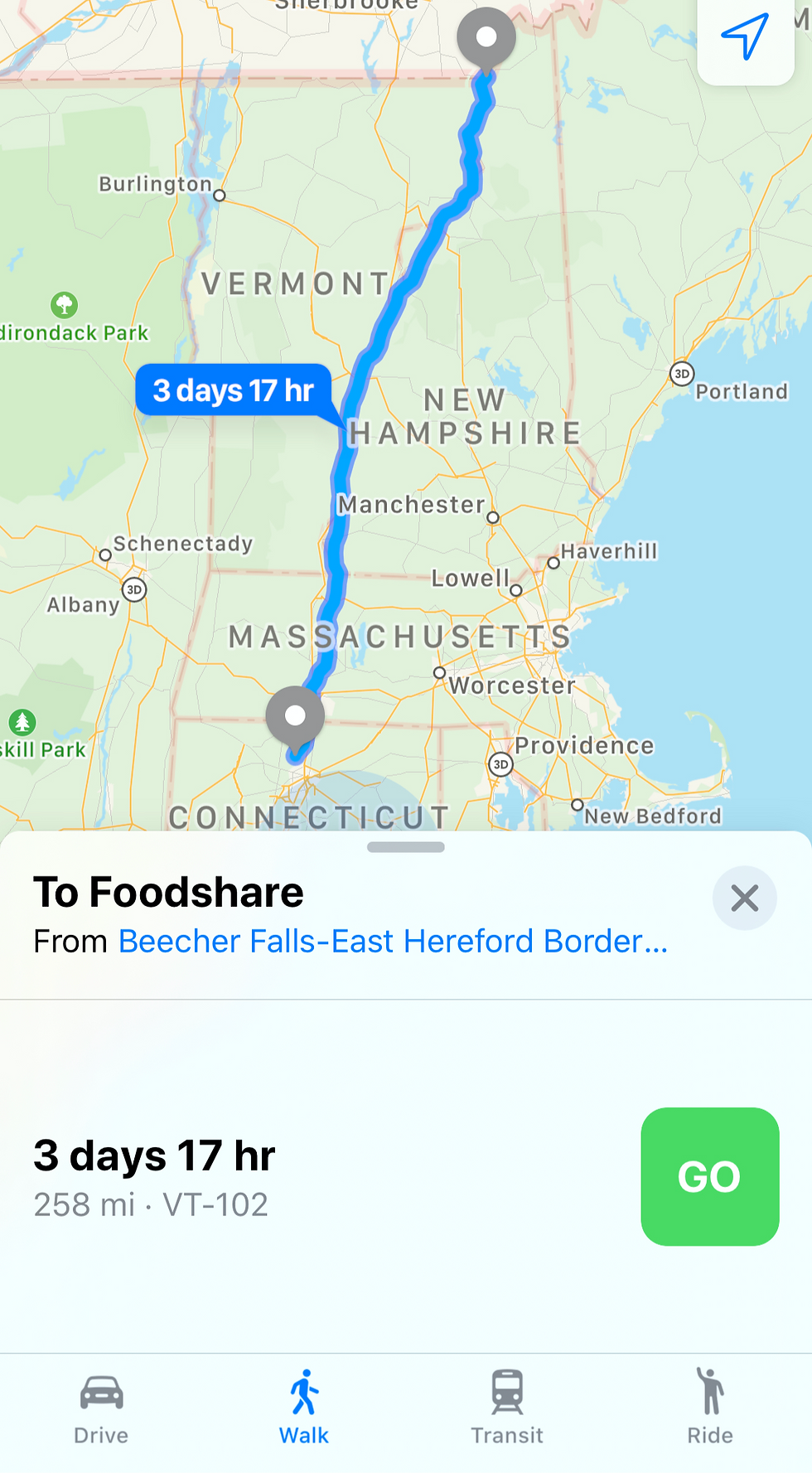
Task: Select the 258 mi VT-102 route
Action: pos(154,1177)
